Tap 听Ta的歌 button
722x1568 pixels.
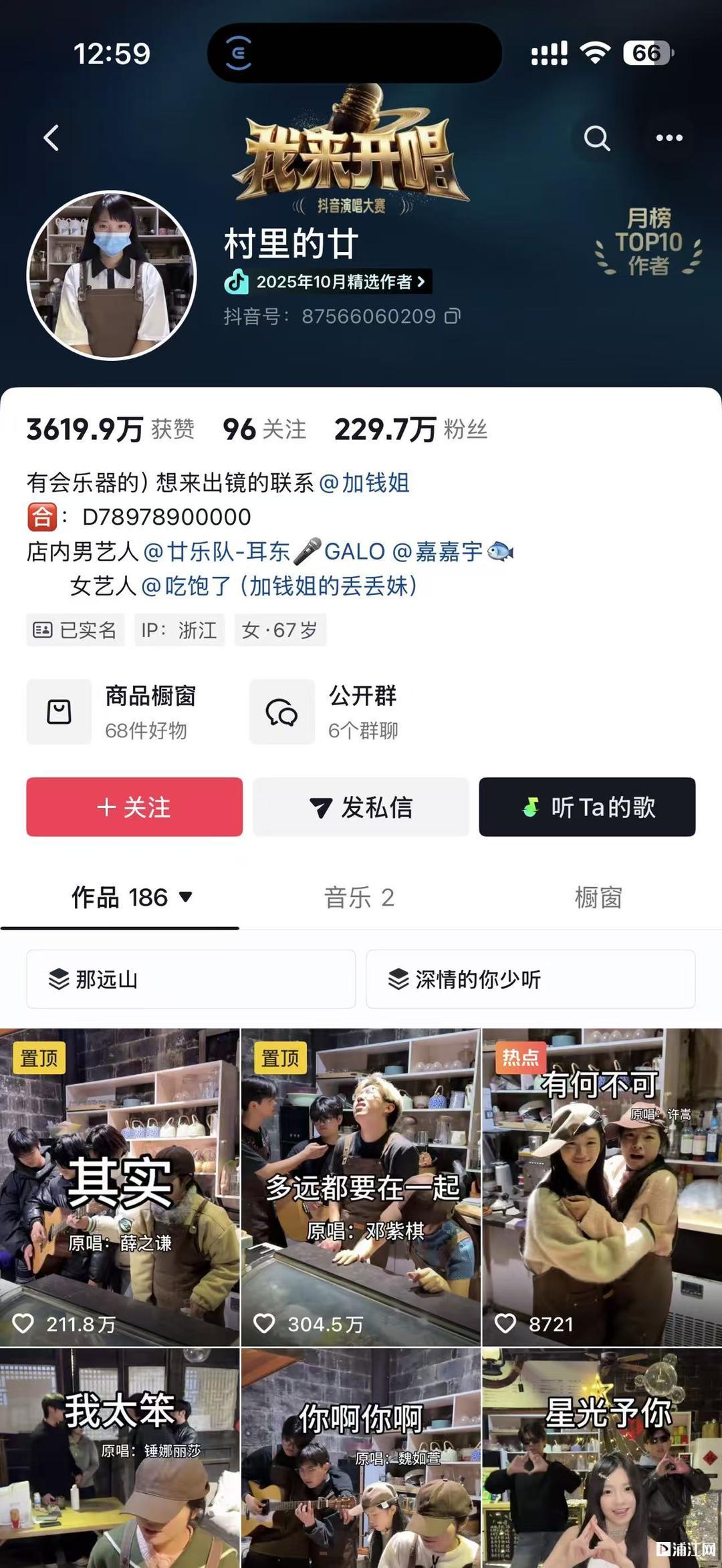pyautogui.click(x=587, y=807)
